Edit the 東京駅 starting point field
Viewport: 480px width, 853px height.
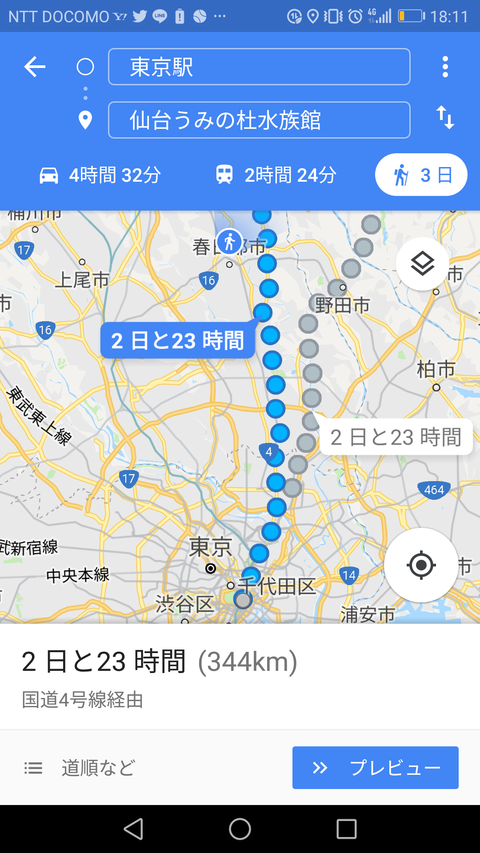click(259, 67)
